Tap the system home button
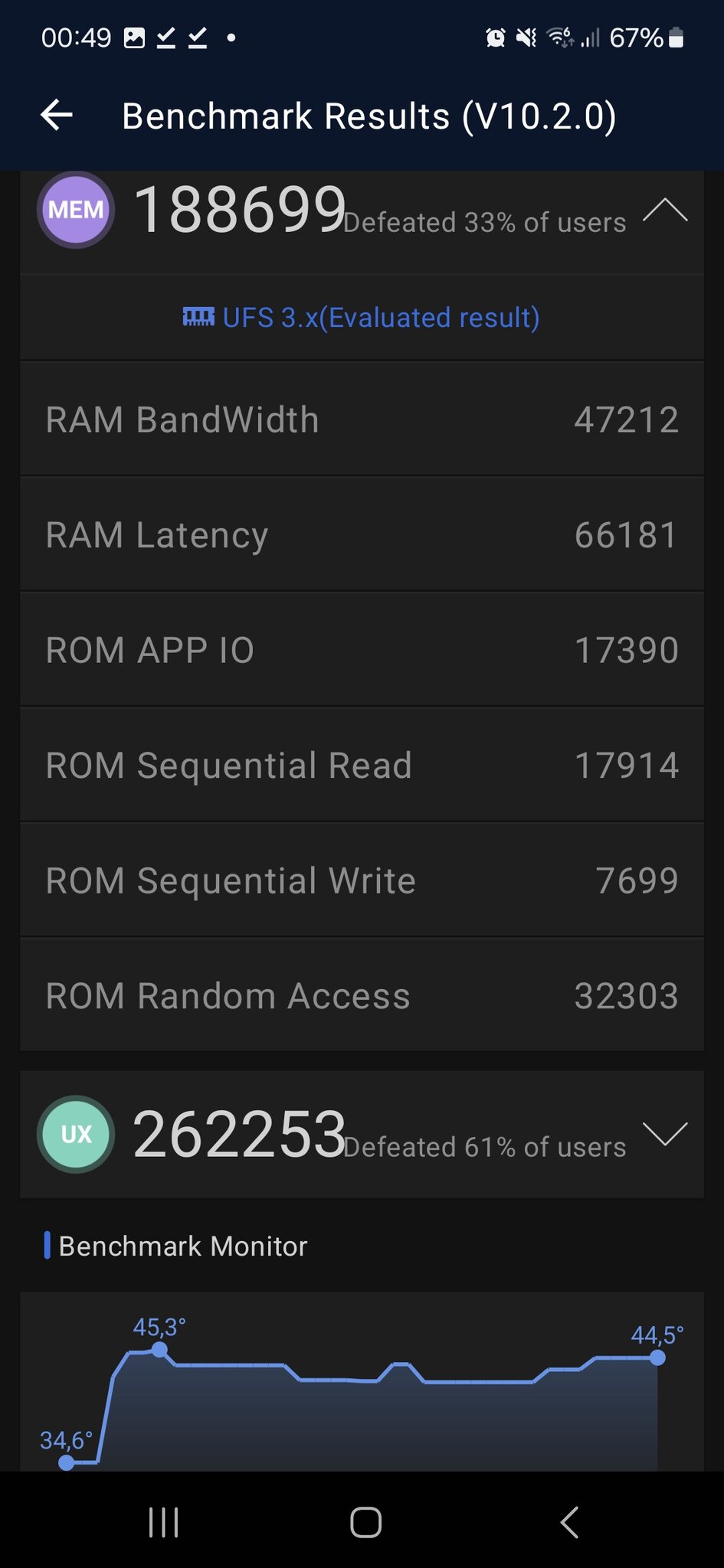The height and width of the screenshot is (1568, 724). (x=365, y=1522)
